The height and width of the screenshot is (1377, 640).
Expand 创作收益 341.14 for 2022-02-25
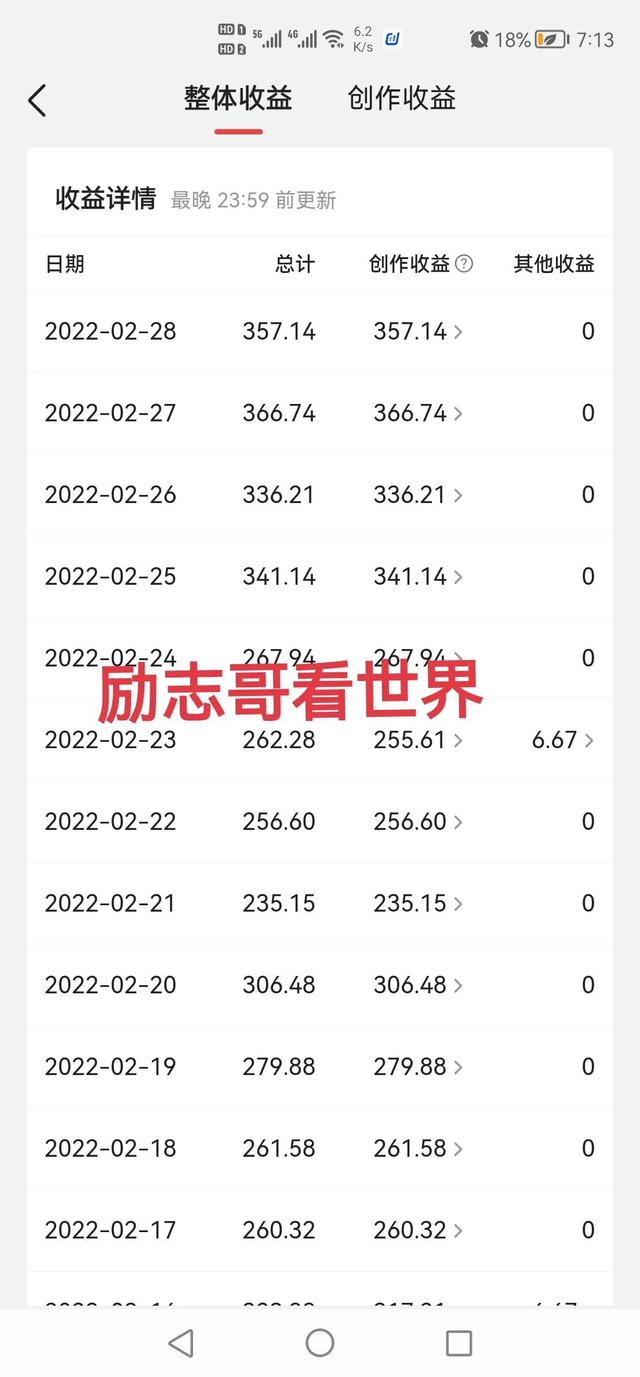coord(418,577)
